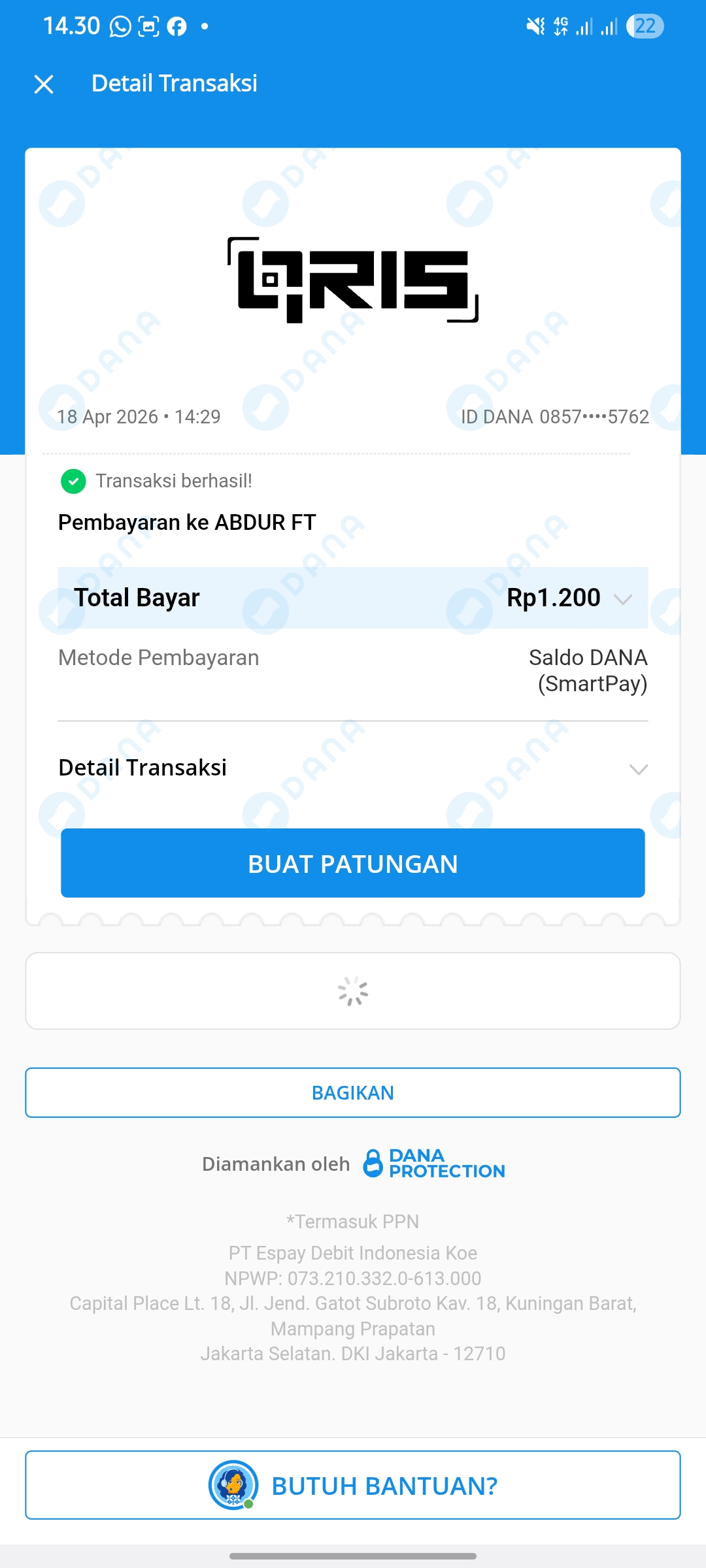
Task: Close the Detail Transaksi screen
Action: click(44, 84)
